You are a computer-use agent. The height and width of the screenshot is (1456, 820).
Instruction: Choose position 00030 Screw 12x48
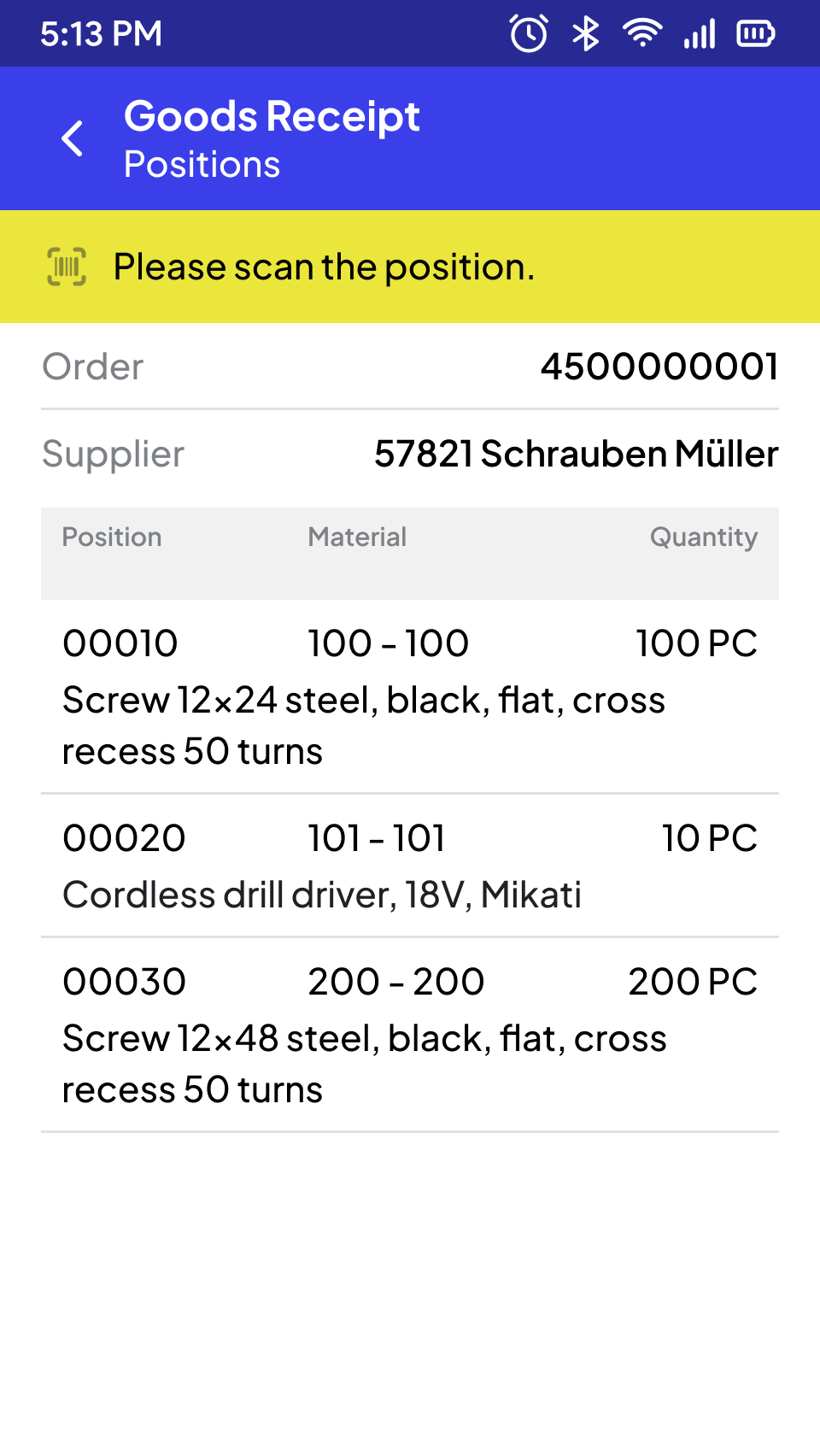(x=410, y=1035)
